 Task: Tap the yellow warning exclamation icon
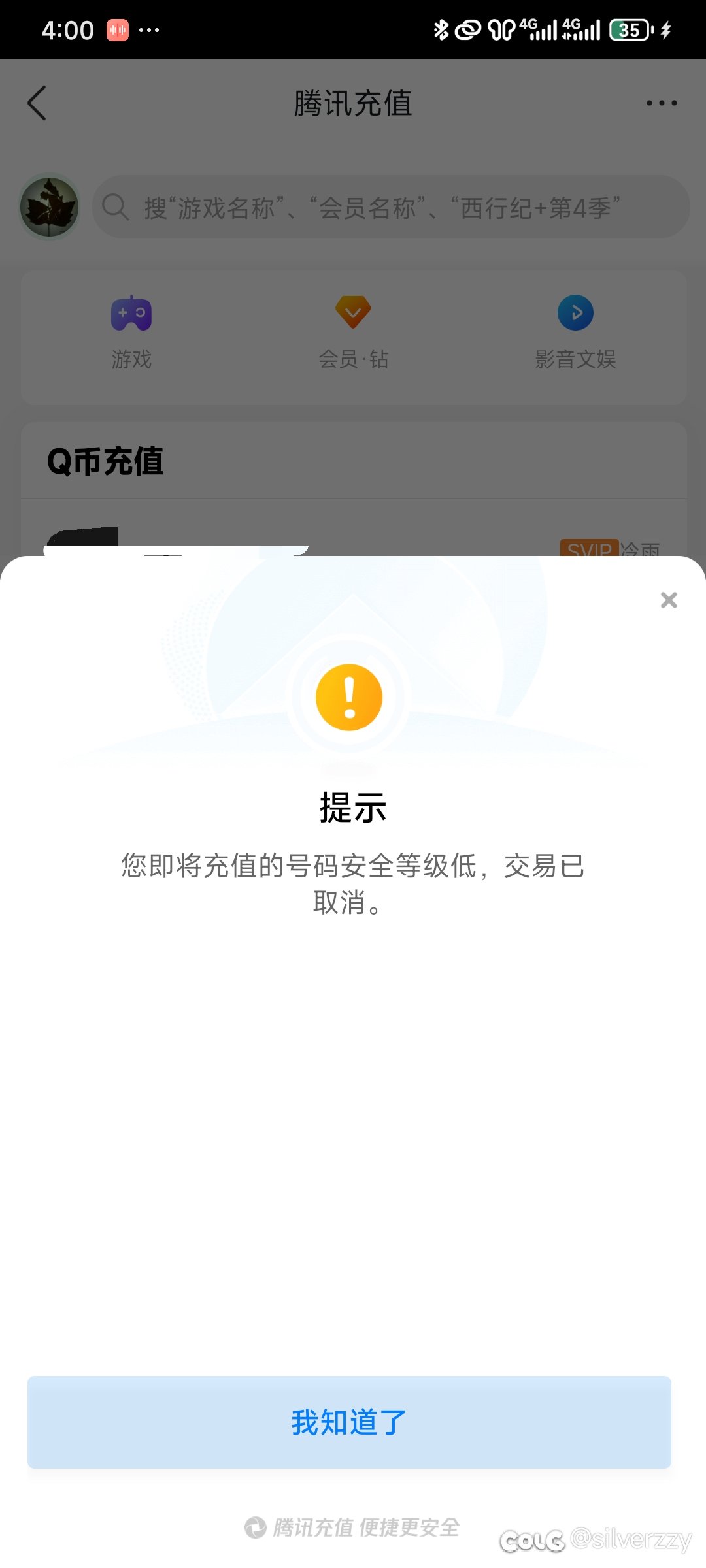click(351, 696)
